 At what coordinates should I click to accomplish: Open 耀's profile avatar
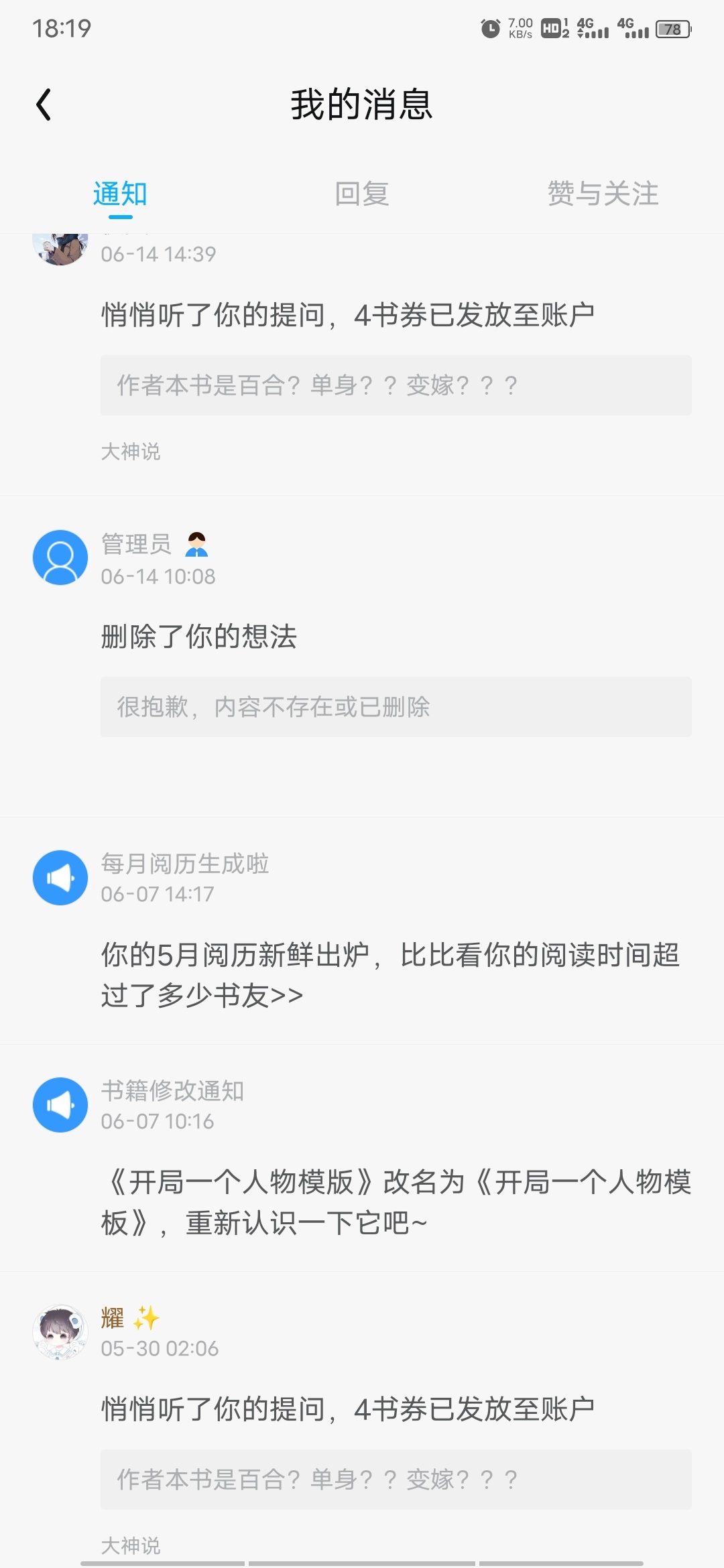60,1331
